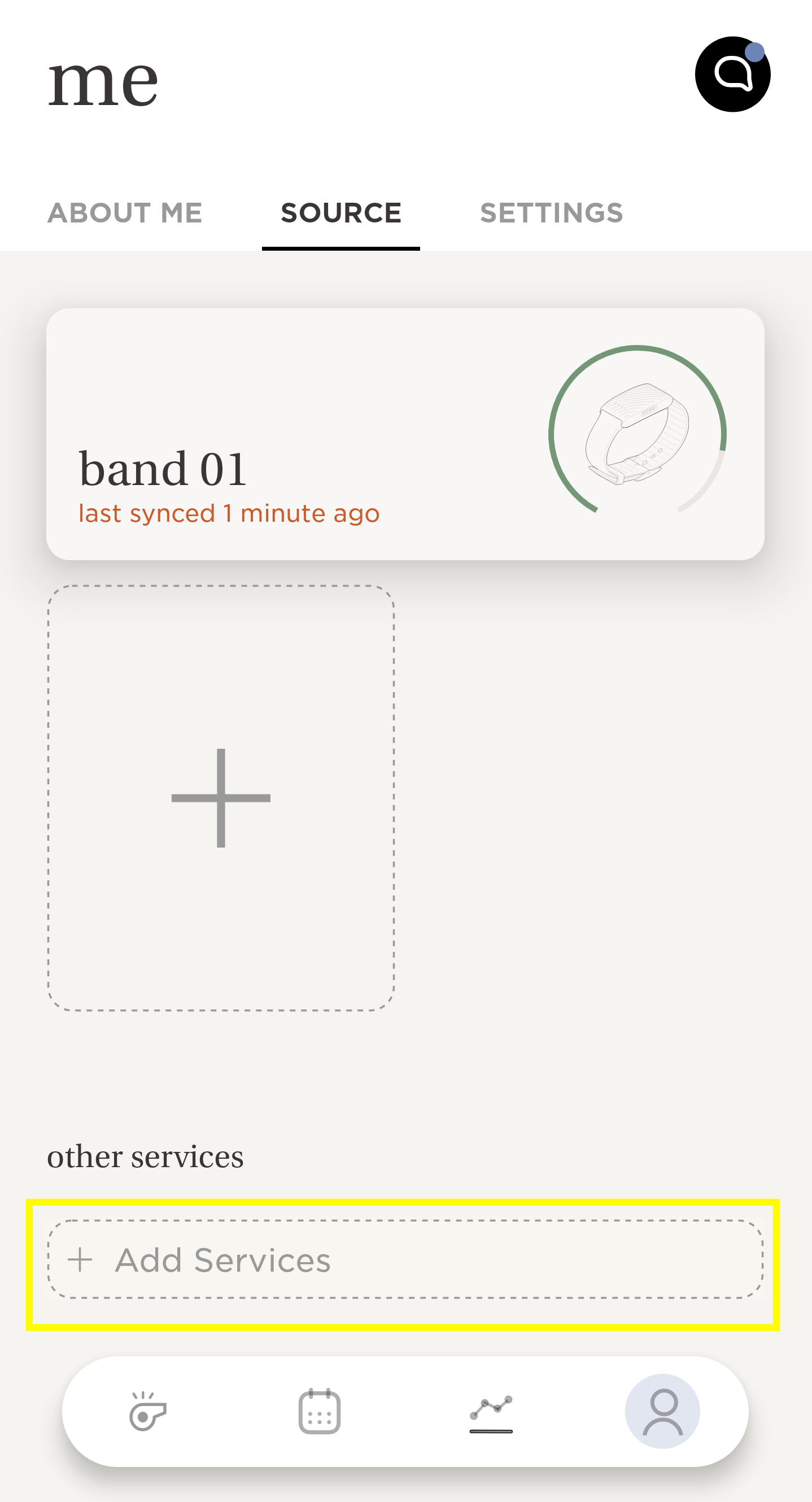Image resolution: width=812 pixels, height=1502 pixels.
Task: Tap the last synced 1 minute ago text
Action: pyautogui.click(x=229, y=513)
